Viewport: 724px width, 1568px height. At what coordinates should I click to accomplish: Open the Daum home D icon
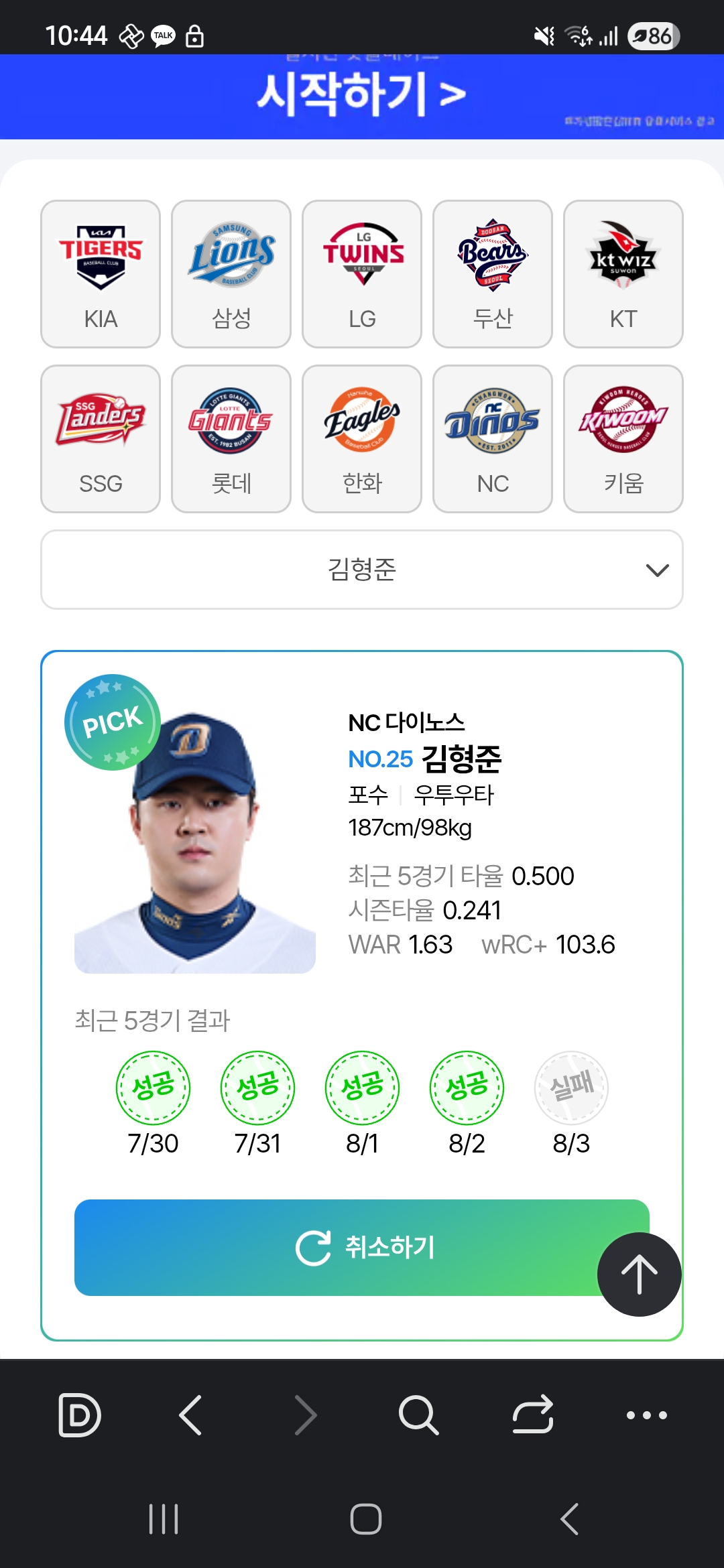pyautogui.click(x=80, y=1415)
